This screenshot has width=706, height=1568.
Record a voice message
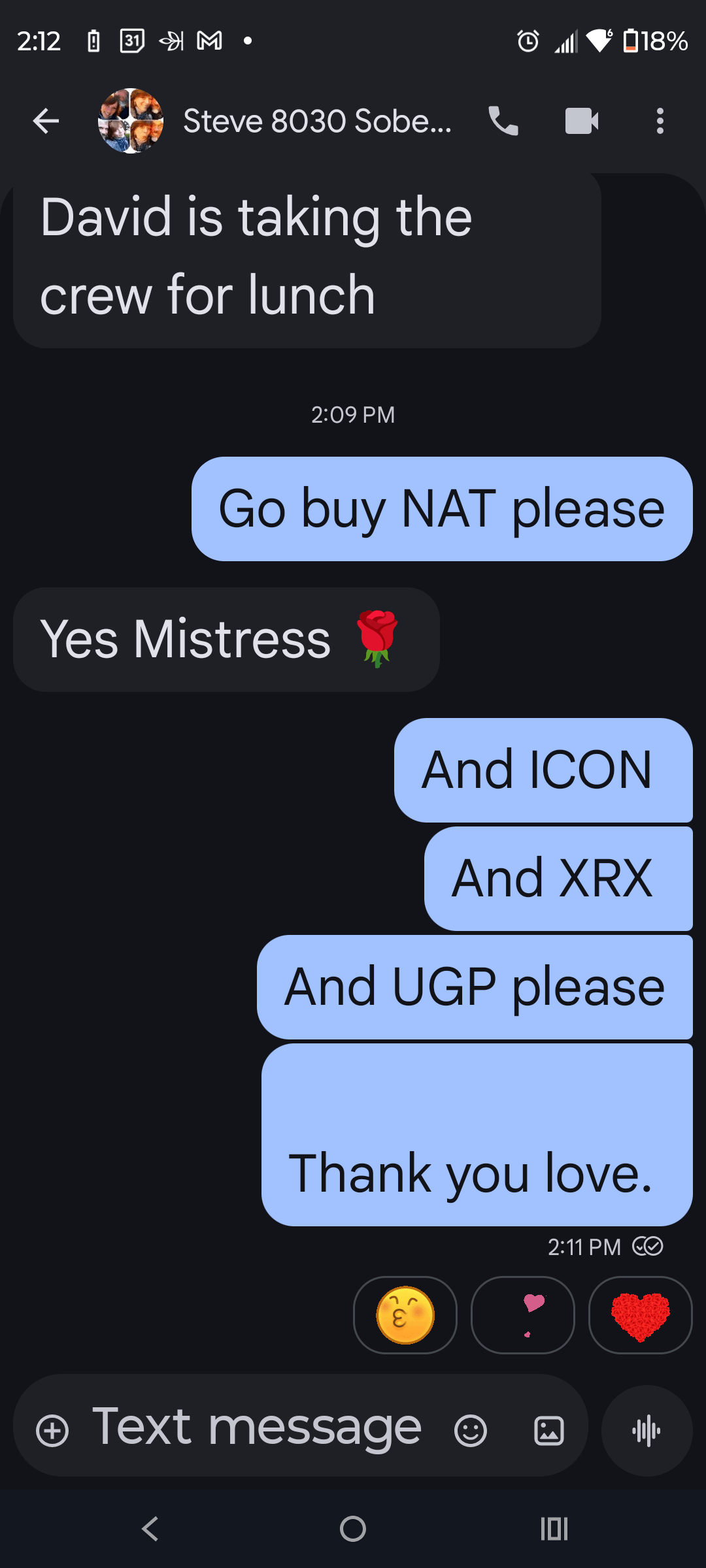pos(647,1431)
